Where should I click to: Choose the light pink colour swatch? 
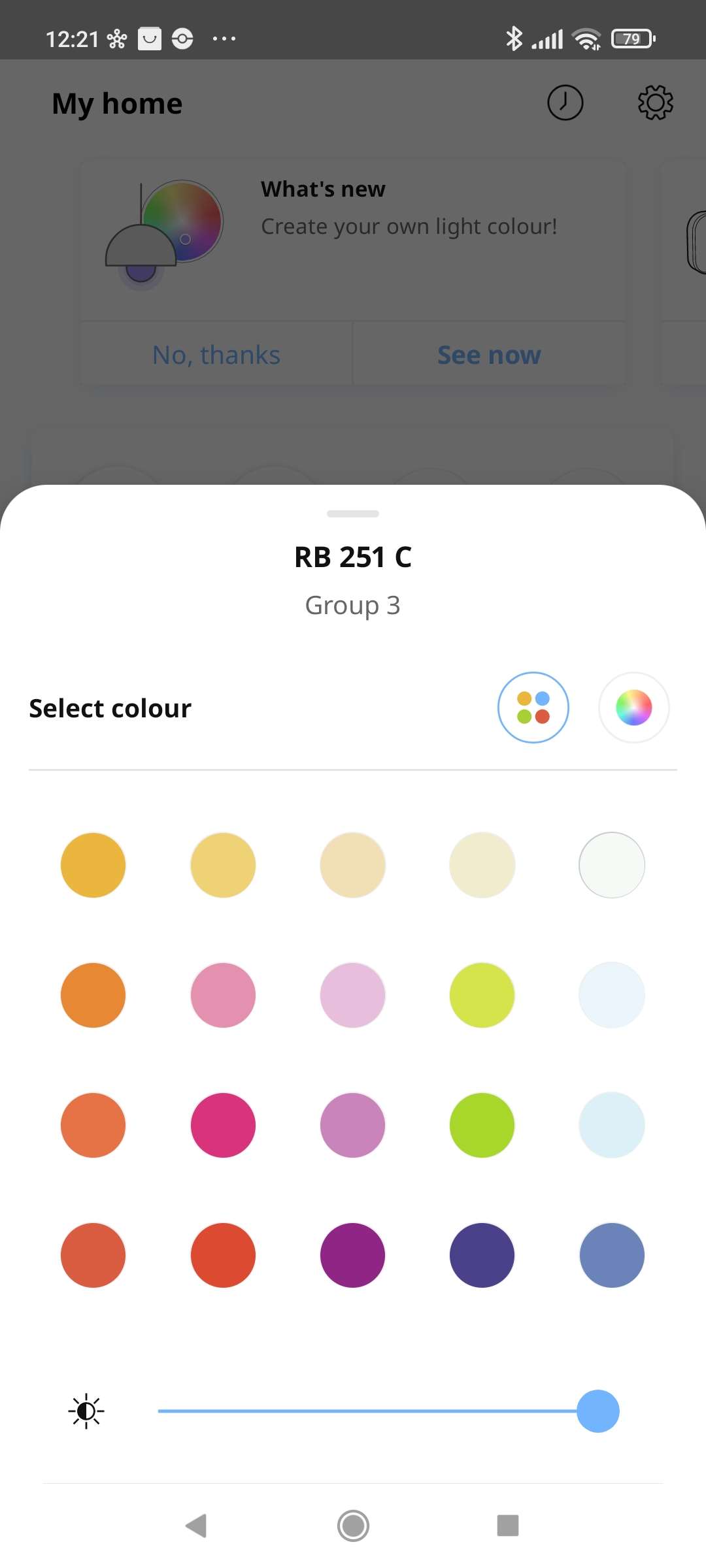point(352,995)
